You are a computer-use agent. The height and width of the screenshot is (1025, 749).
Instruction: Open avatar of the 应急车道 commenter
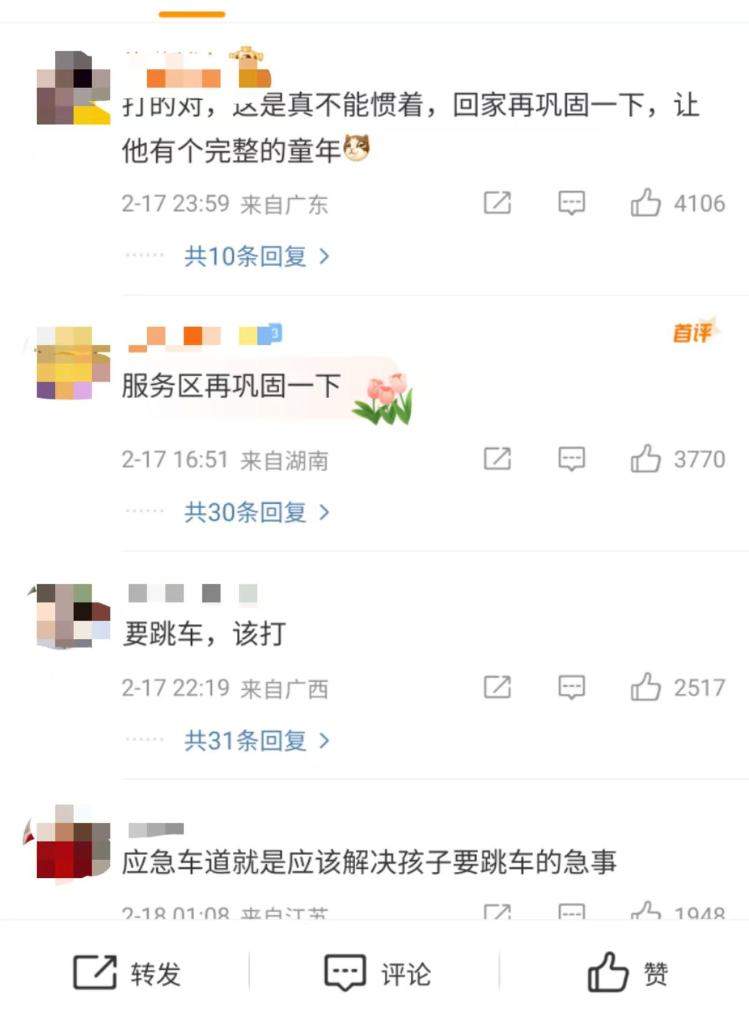pos(72,845)
